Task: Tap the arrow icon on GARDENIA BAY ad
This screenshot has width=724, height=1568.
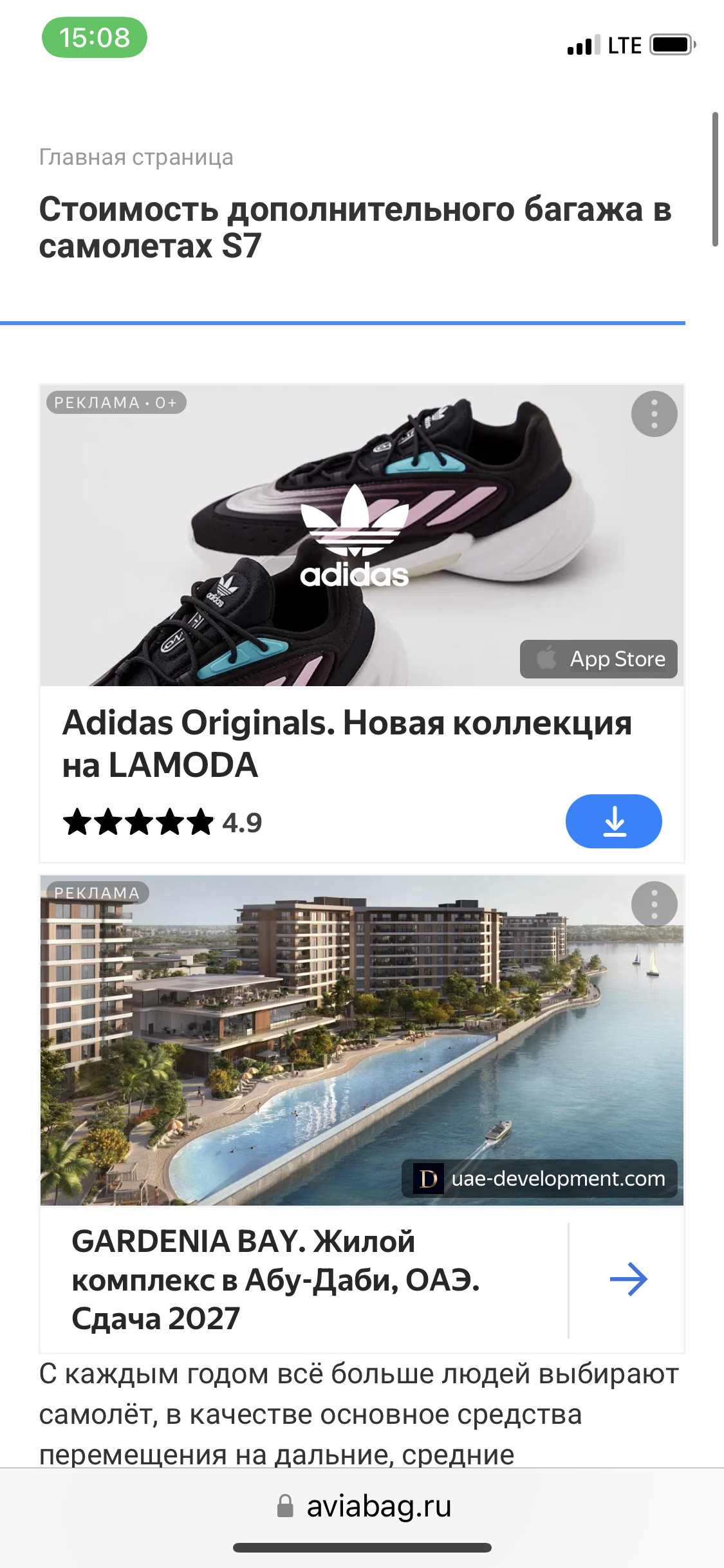Action: [629, 1278]
